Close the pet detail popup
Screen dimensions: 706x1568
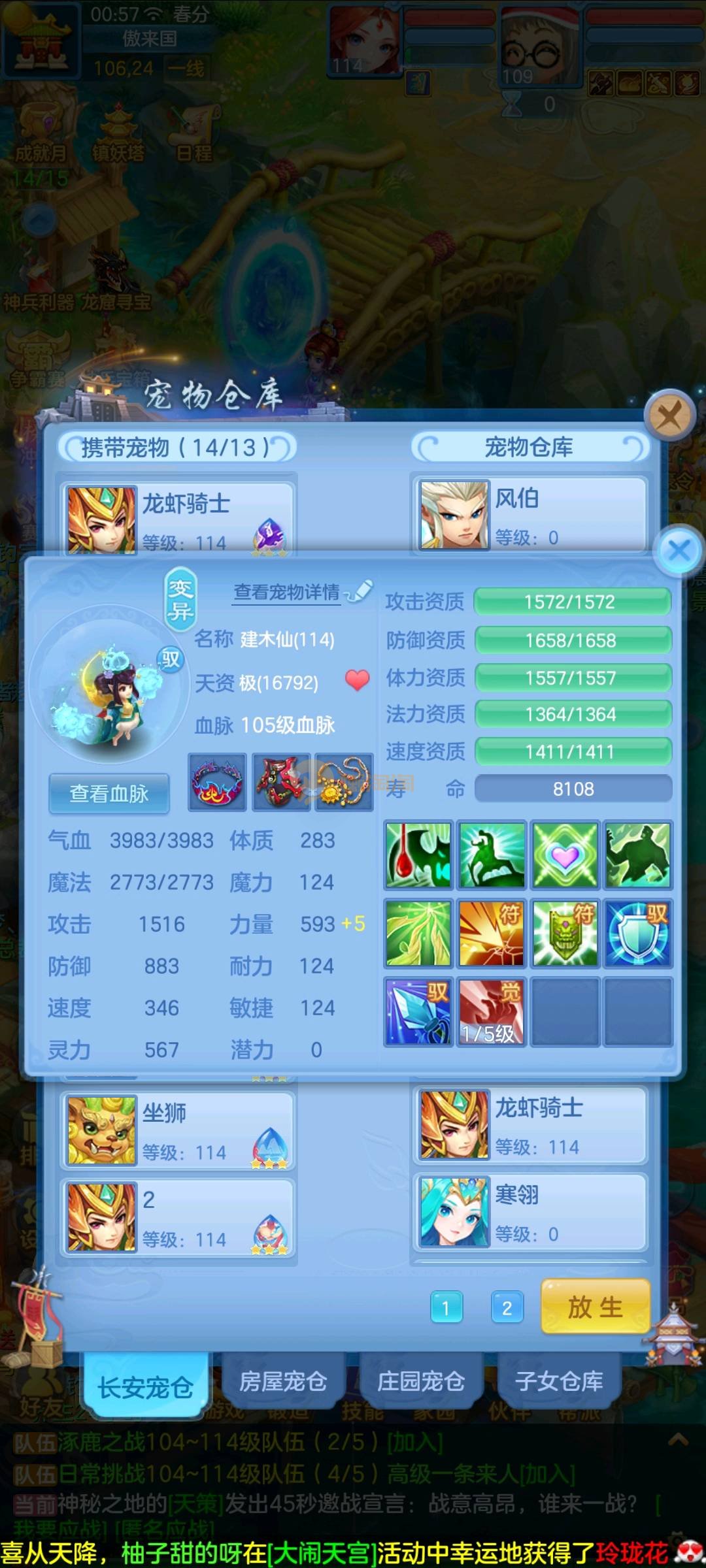tap(679, 550)
